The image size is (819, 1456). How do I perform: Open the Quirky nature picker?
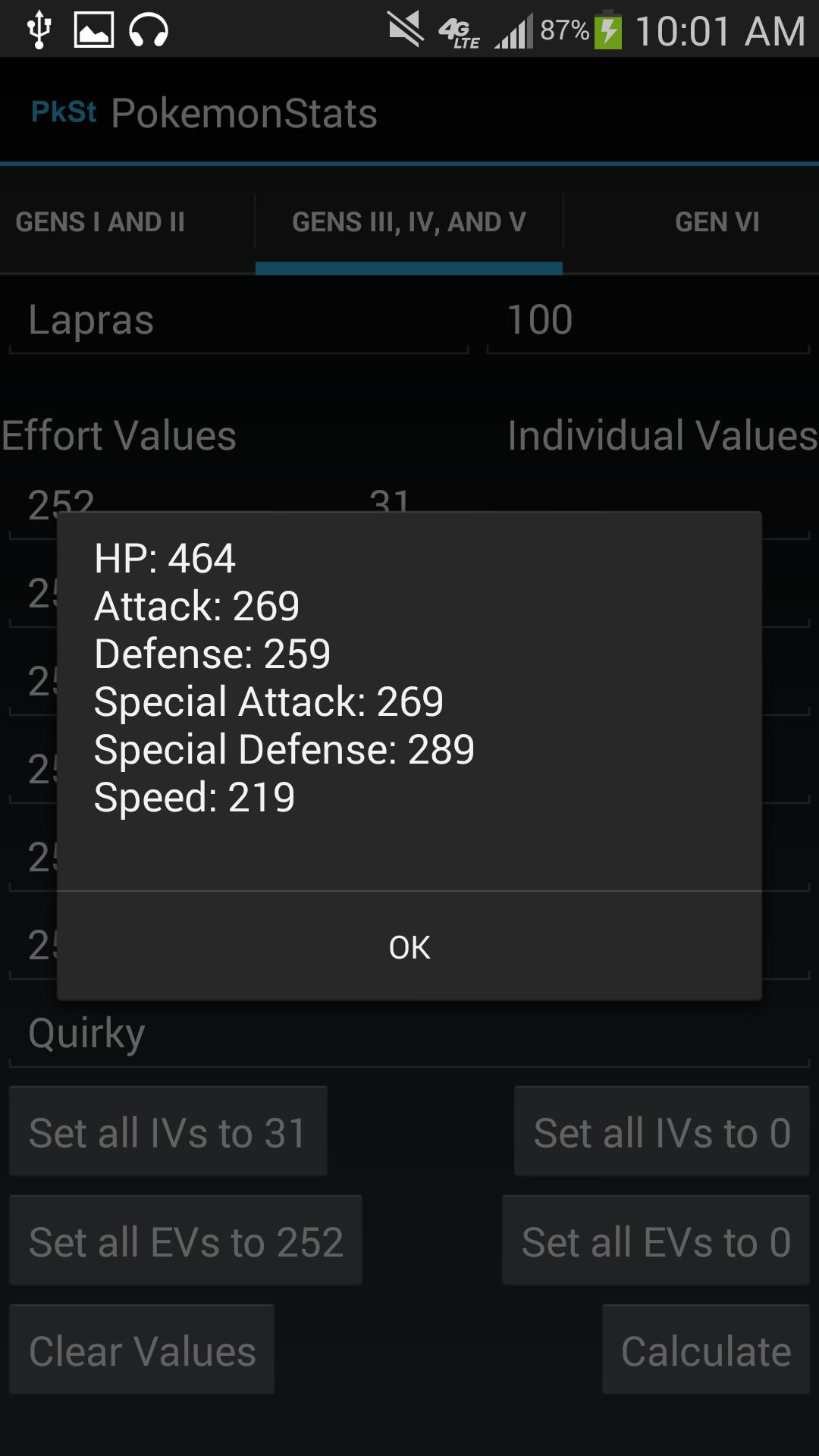409,1034
